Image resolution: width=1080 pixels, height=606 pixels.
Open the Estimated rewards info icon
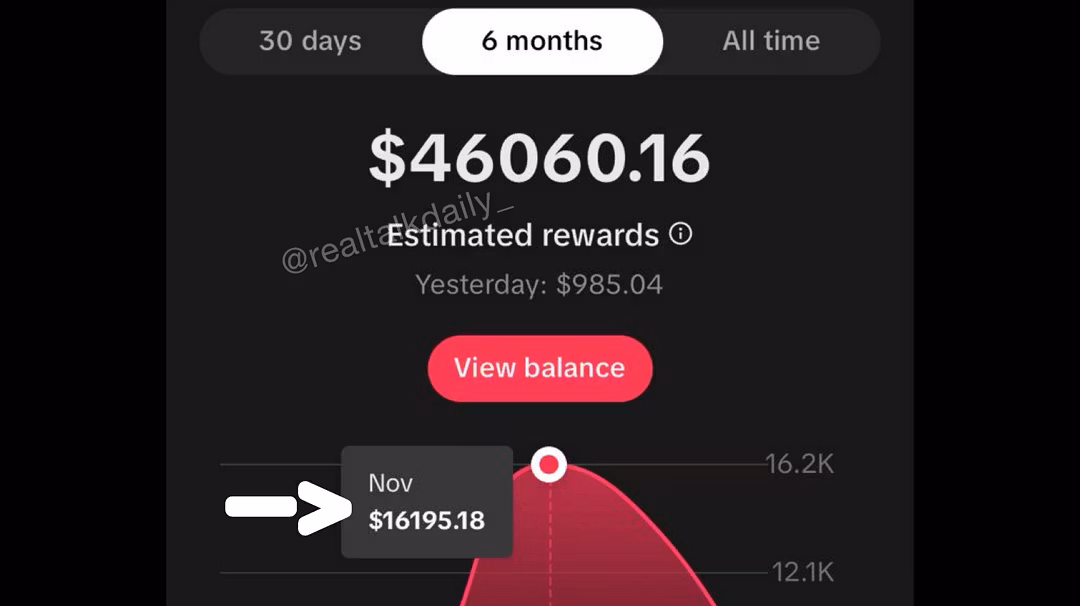pyautogui.click(x=681, y=235)
